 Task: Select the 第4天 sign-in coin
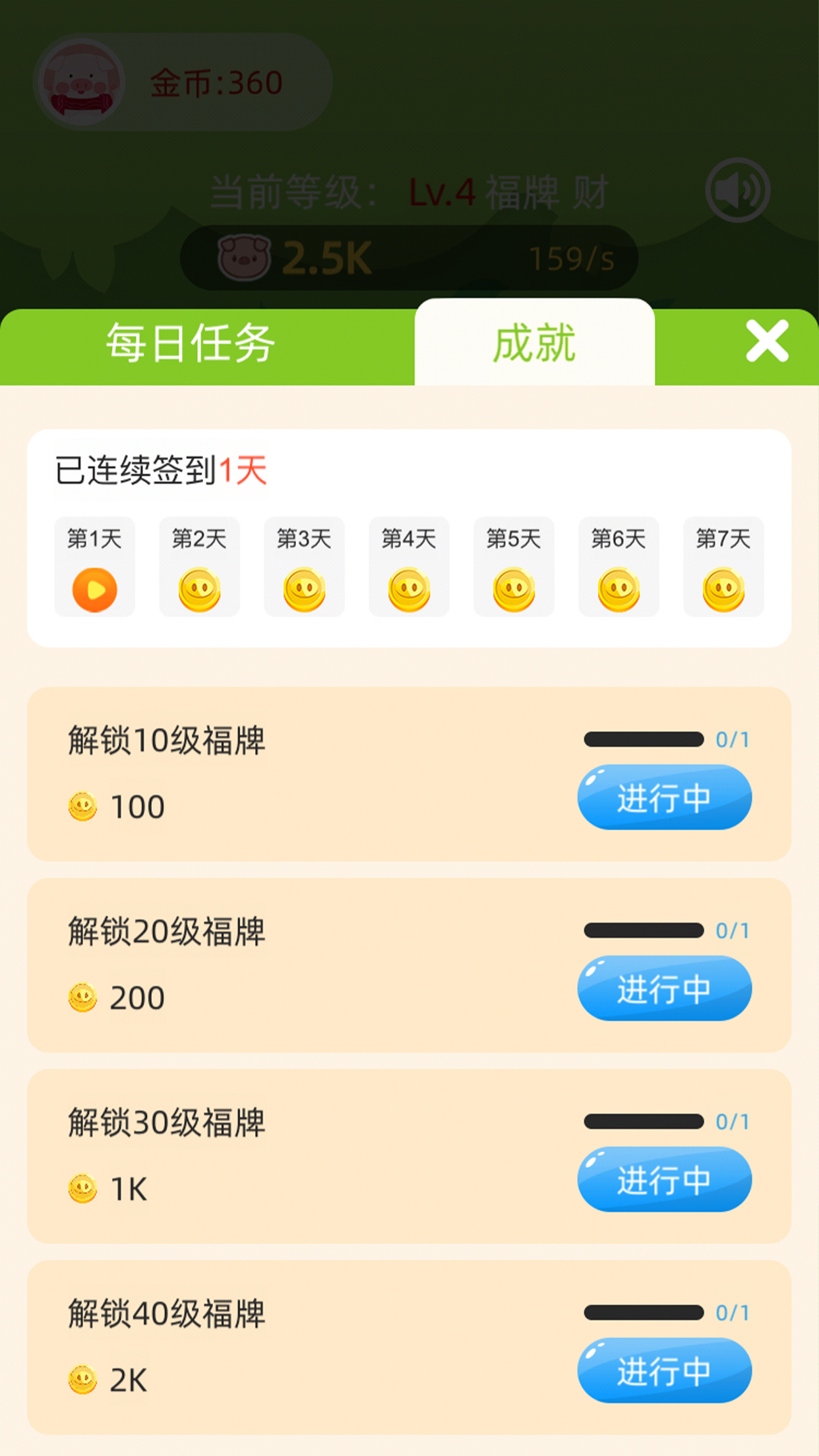pos(409,589)
